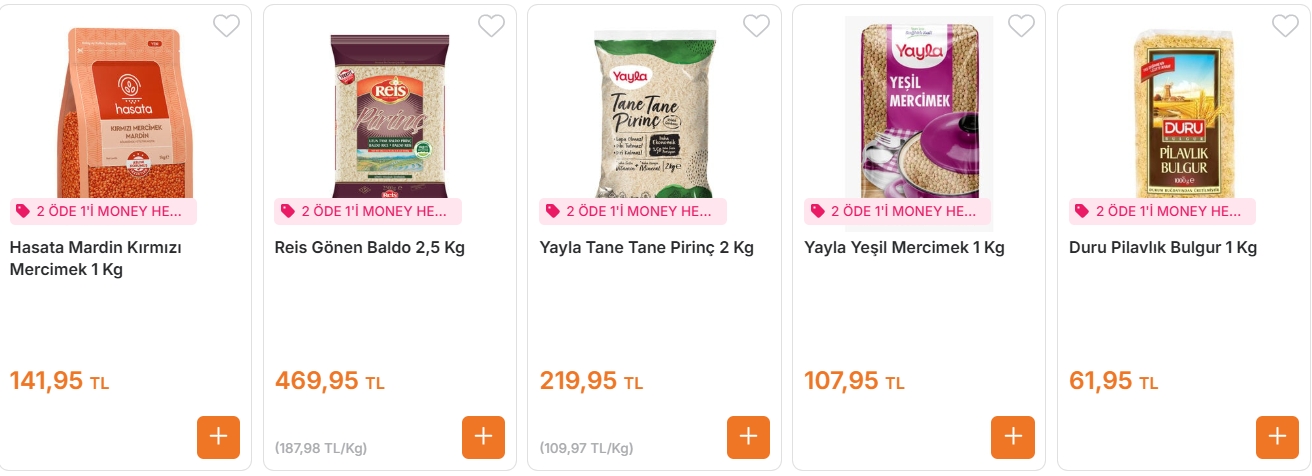Open Yayla Yeşil Mercimek product page
The image size is (1312, 476).
[904, 248]
